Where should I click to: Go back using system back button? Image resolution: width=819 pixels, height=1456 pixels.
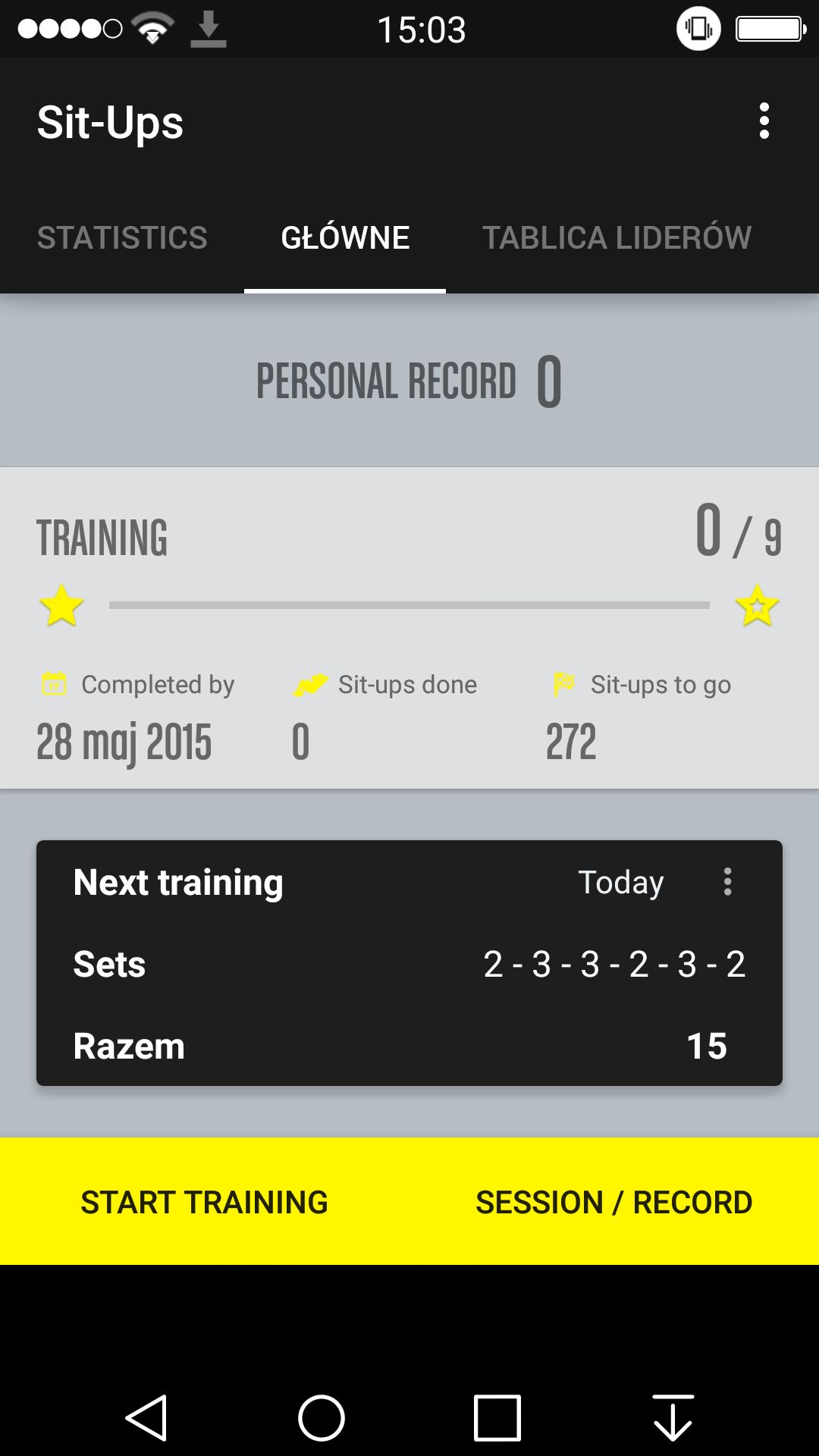146,1417
